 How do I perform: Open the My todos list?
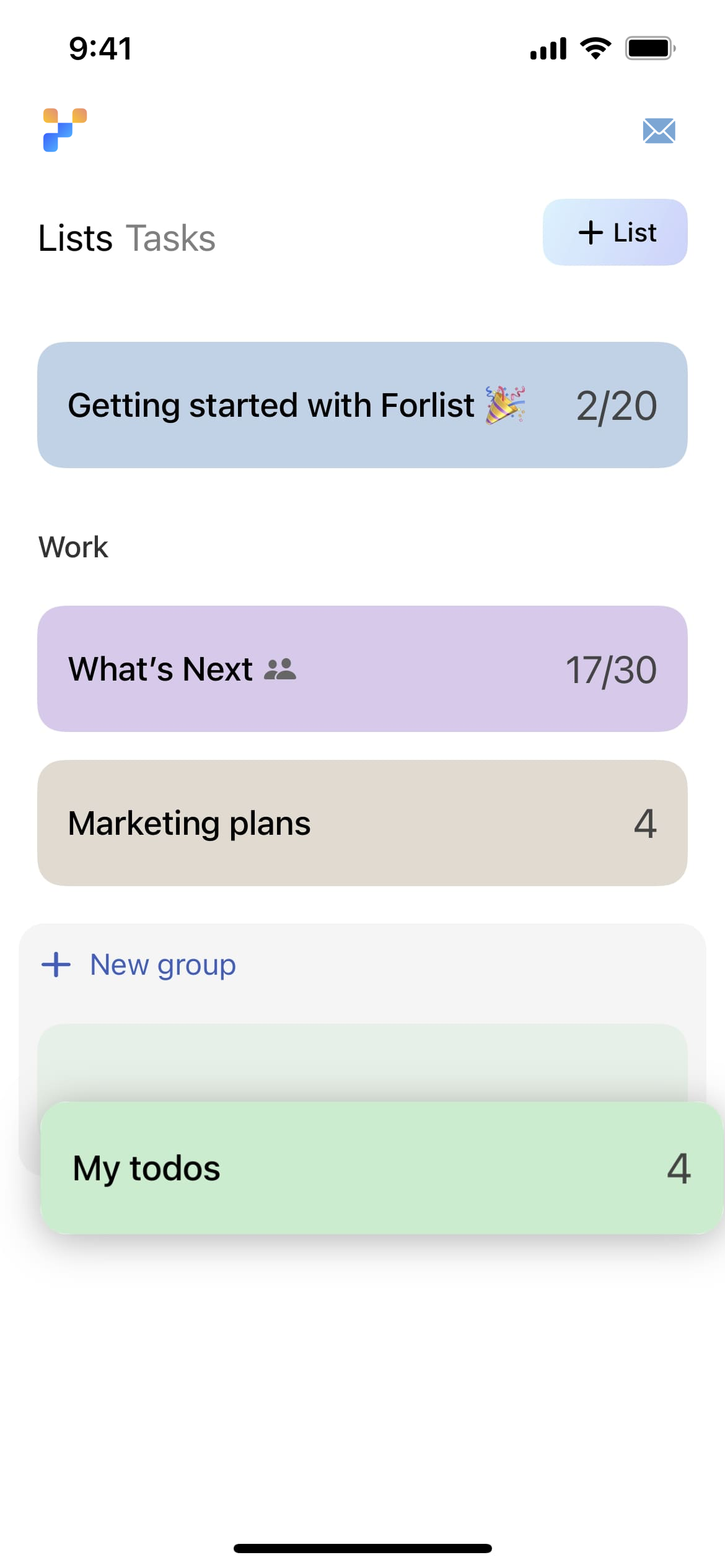click(382, 1168)
